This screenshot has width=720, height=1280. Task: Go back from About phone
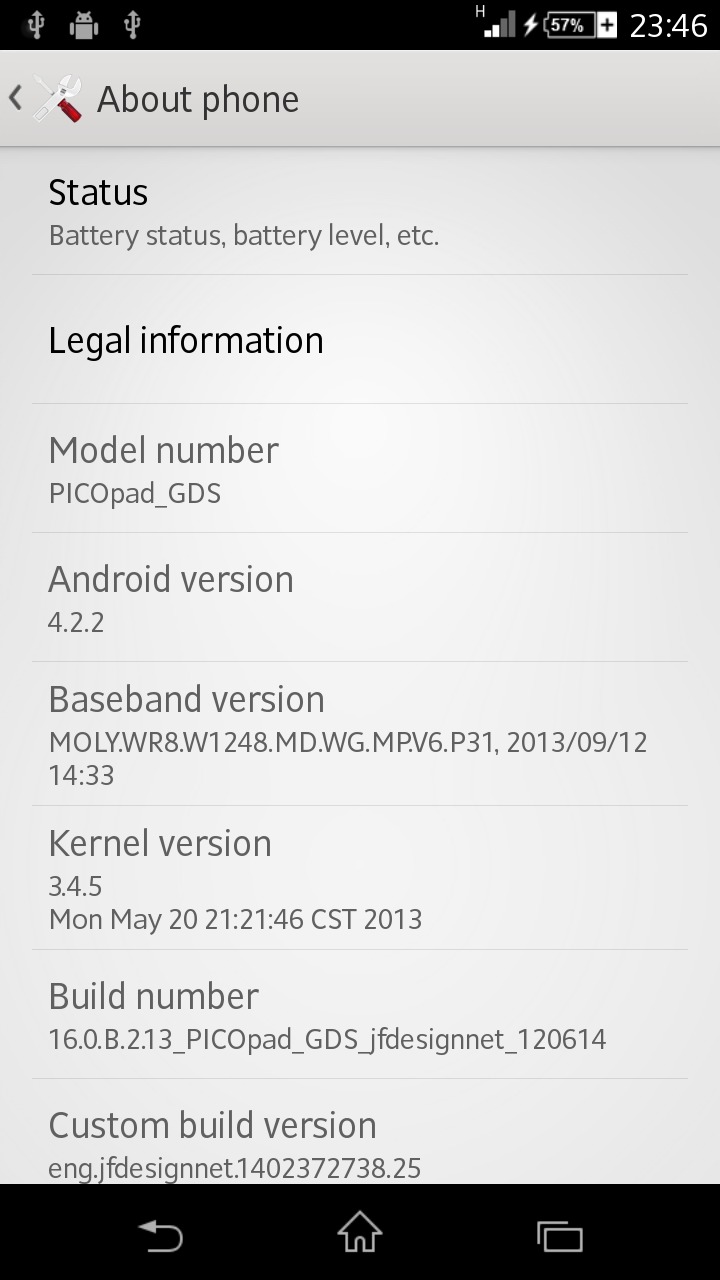[47, 99]
